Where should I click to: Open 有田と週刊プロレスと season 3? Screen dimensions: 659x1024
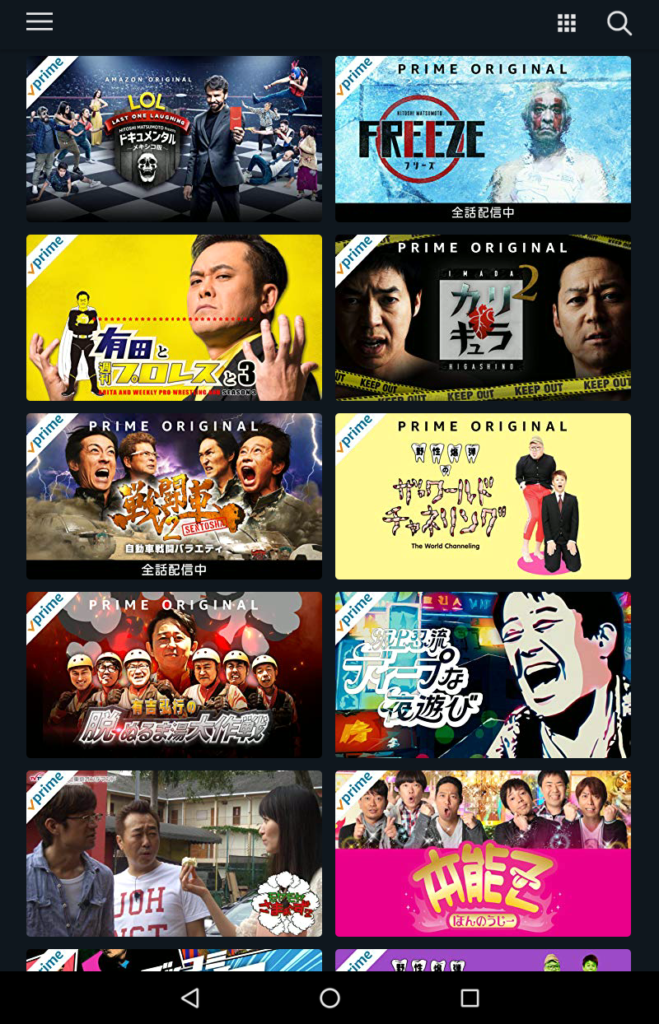(174, 317)
